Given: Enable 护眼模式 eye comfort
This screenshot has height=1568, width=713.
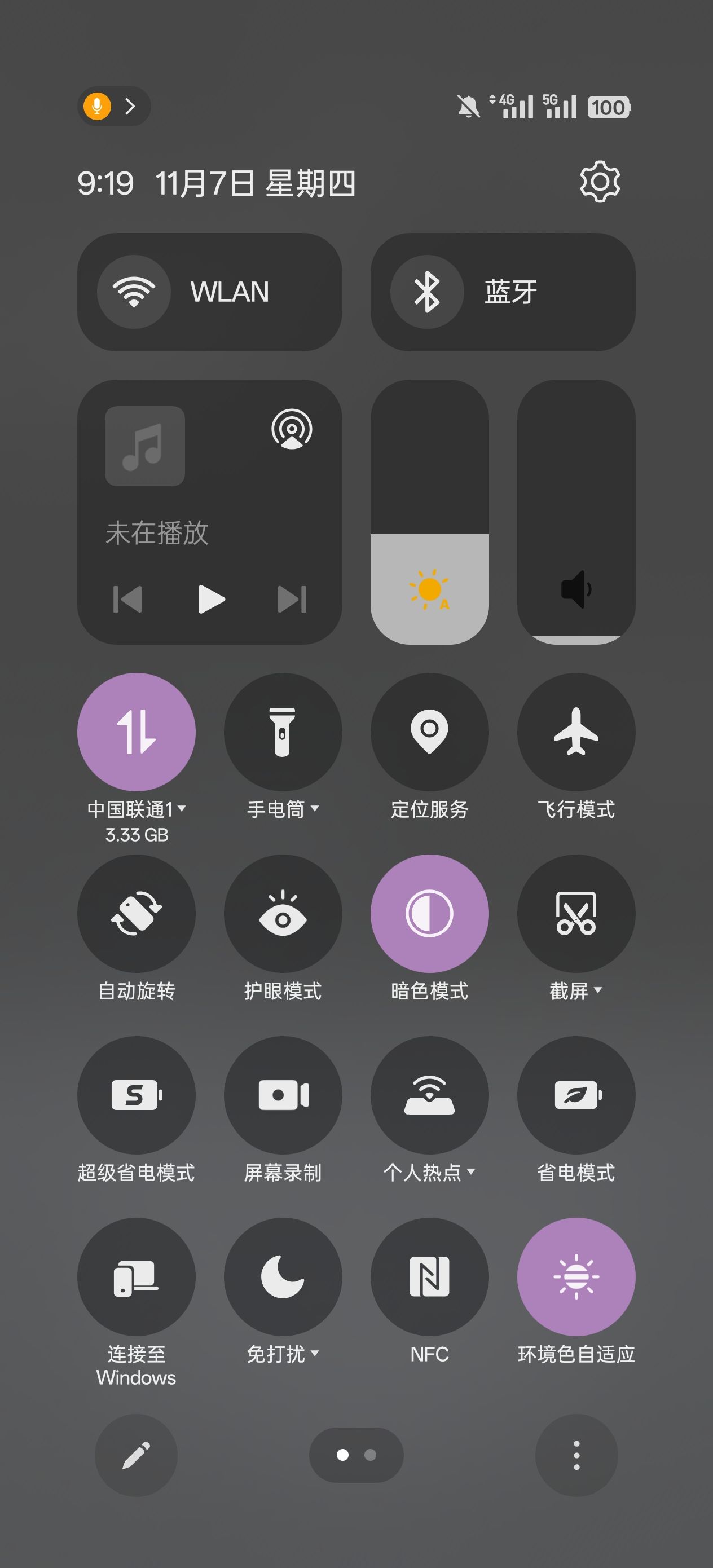Looking at the screenshot, I should click(283, 913).
